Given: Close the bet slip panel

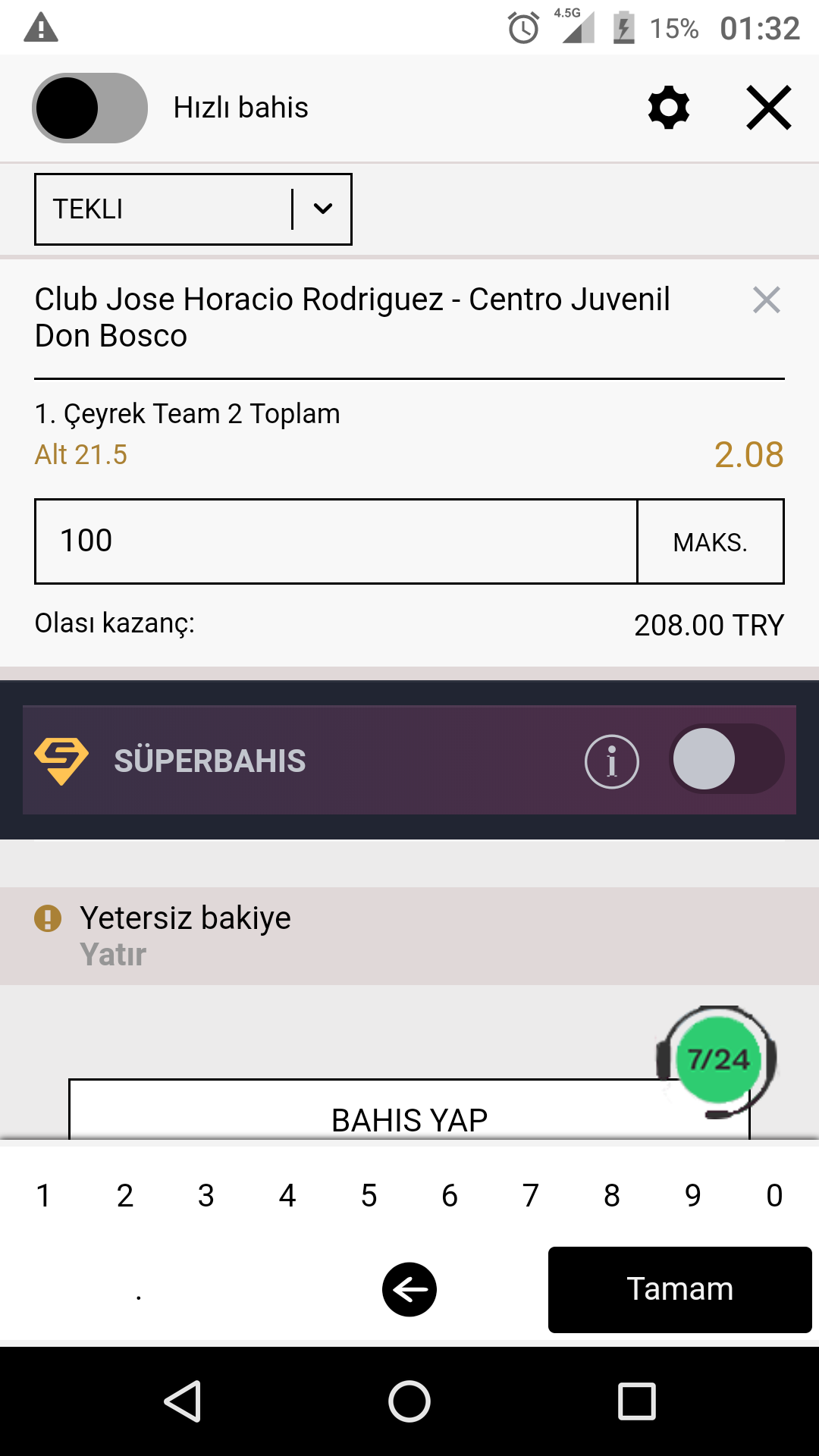Looking at the screenshot, I should 769,108.
